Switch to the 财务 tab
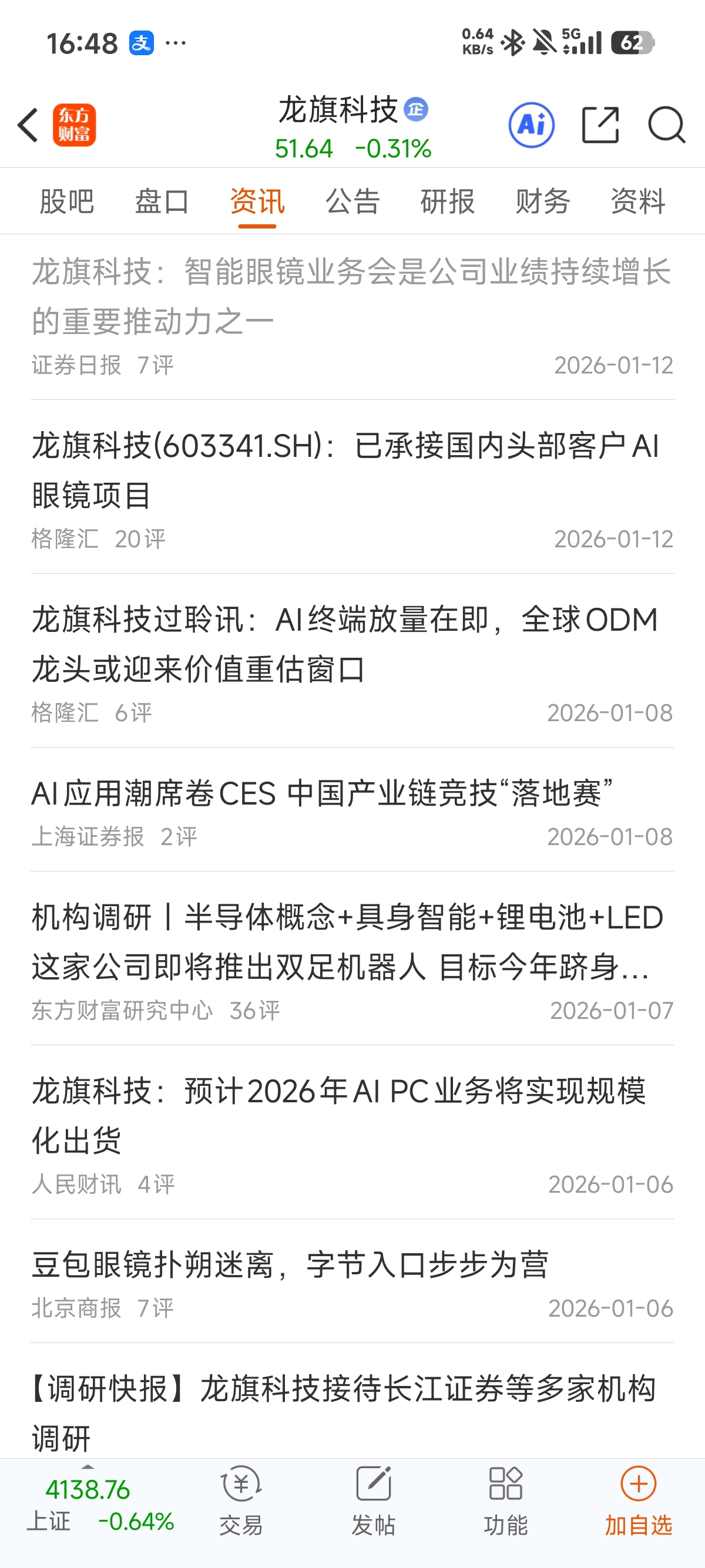Screen dimensions: 705x1568 click(x=542, y=201)
